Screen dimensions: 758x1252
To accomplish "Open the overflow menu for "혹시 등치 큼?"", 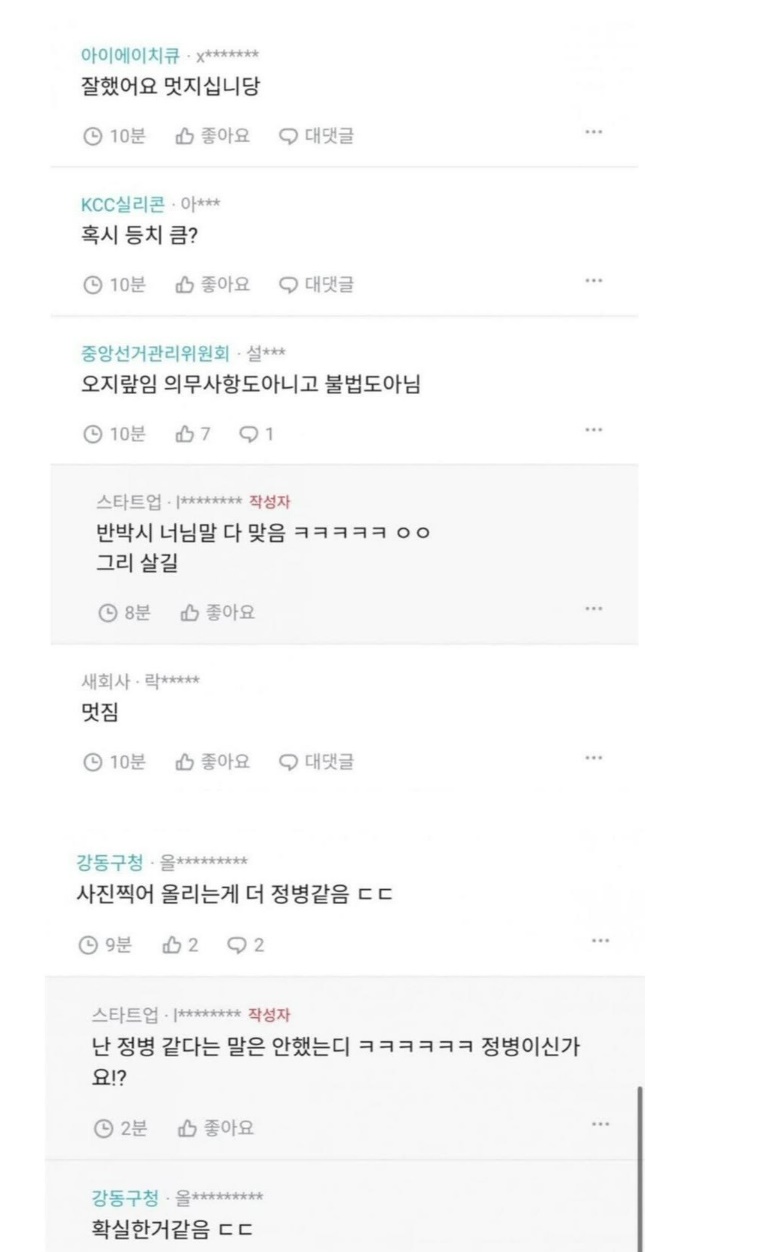I will click(x=594, y=281).
